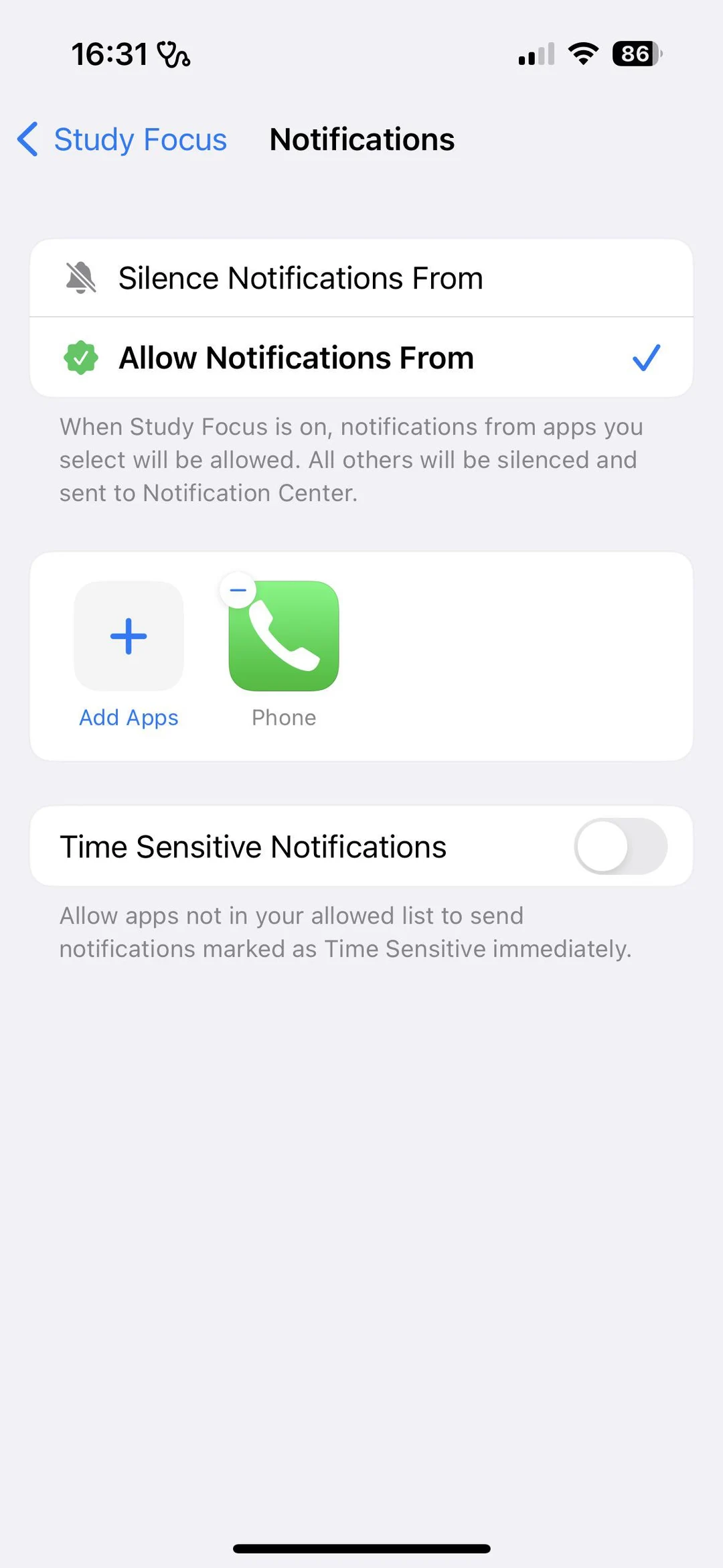Tap the Notifications title
Viewport: 723px width, 1568px height.
[361, 140]
